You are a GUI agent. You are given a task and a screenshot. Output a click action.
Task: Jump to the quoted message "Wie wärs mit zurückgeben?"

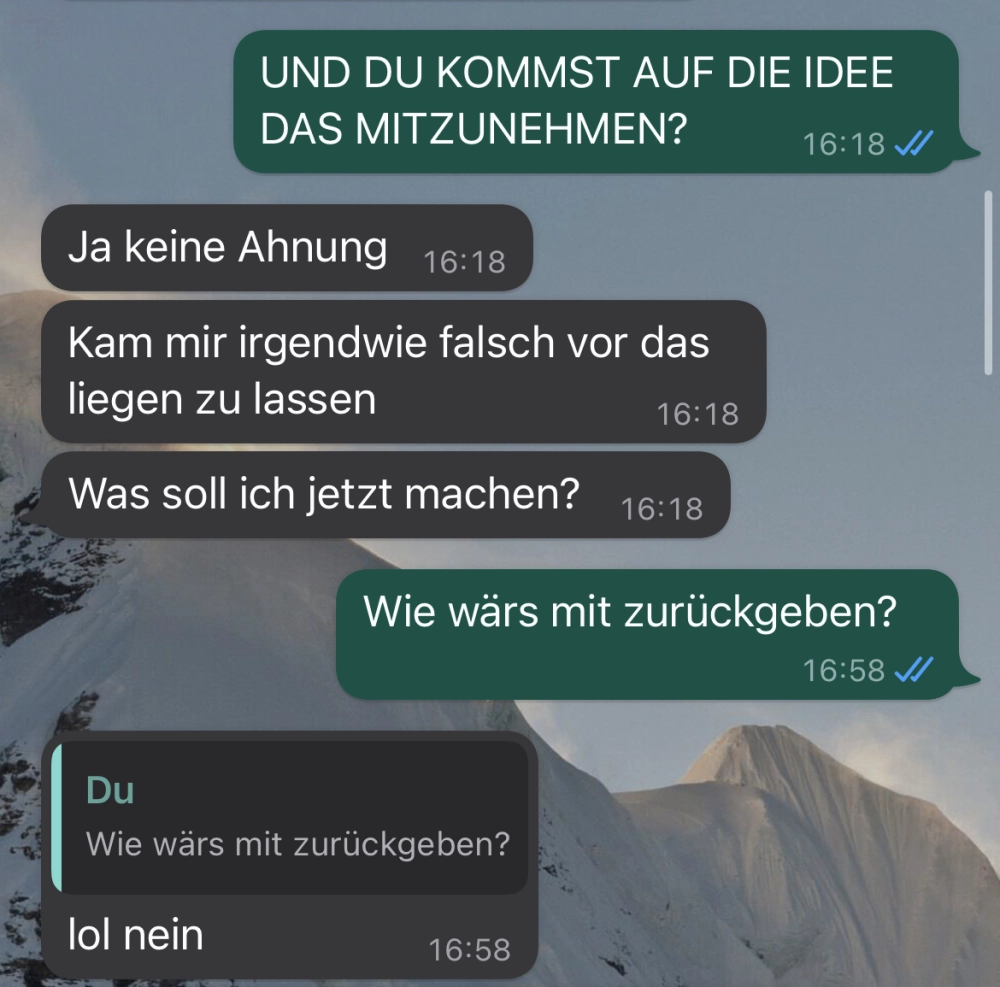coord(290,818)
